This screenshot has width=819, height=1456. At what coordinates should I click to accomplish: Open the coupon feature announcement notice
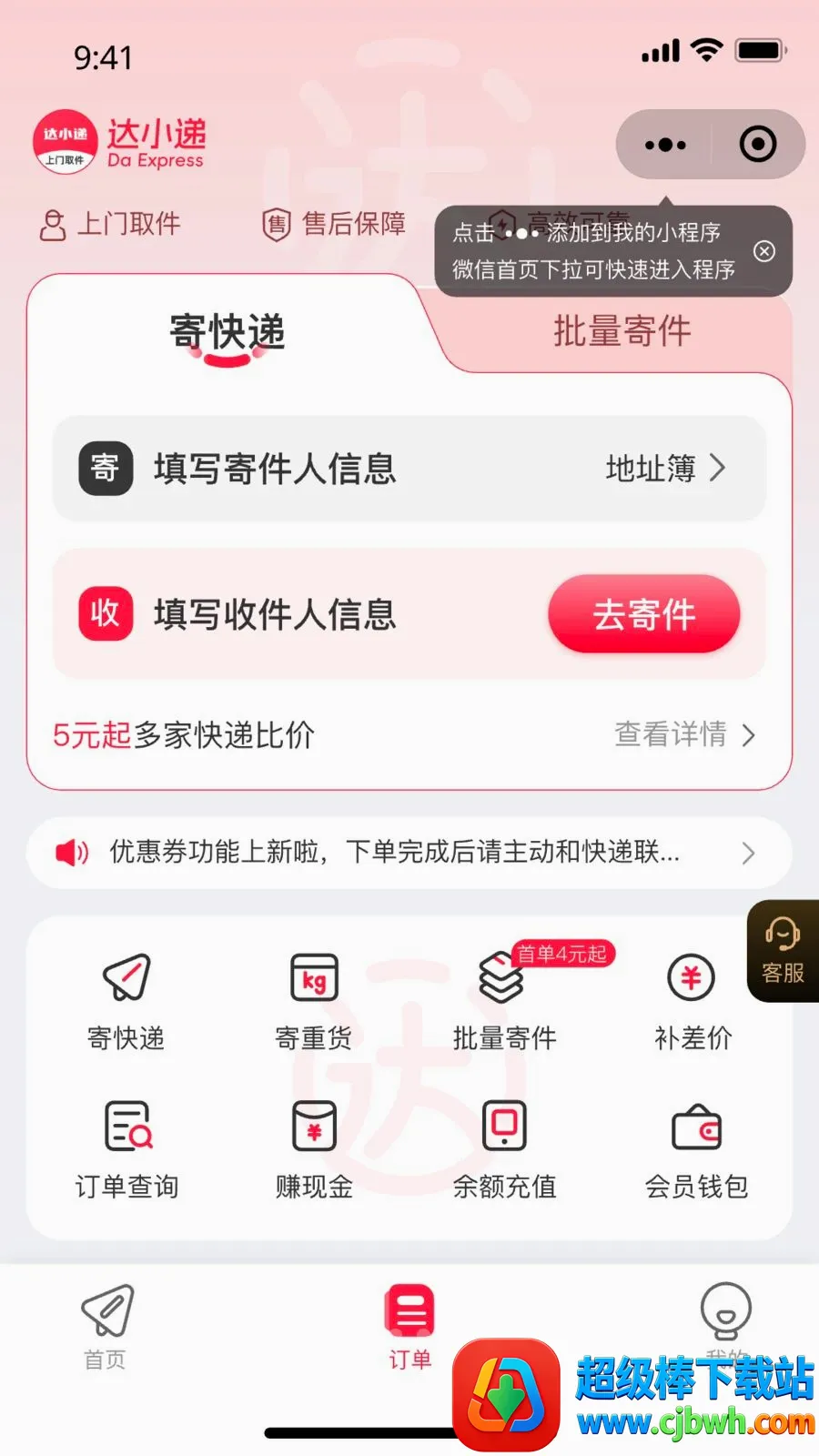[x=409, y=853]
